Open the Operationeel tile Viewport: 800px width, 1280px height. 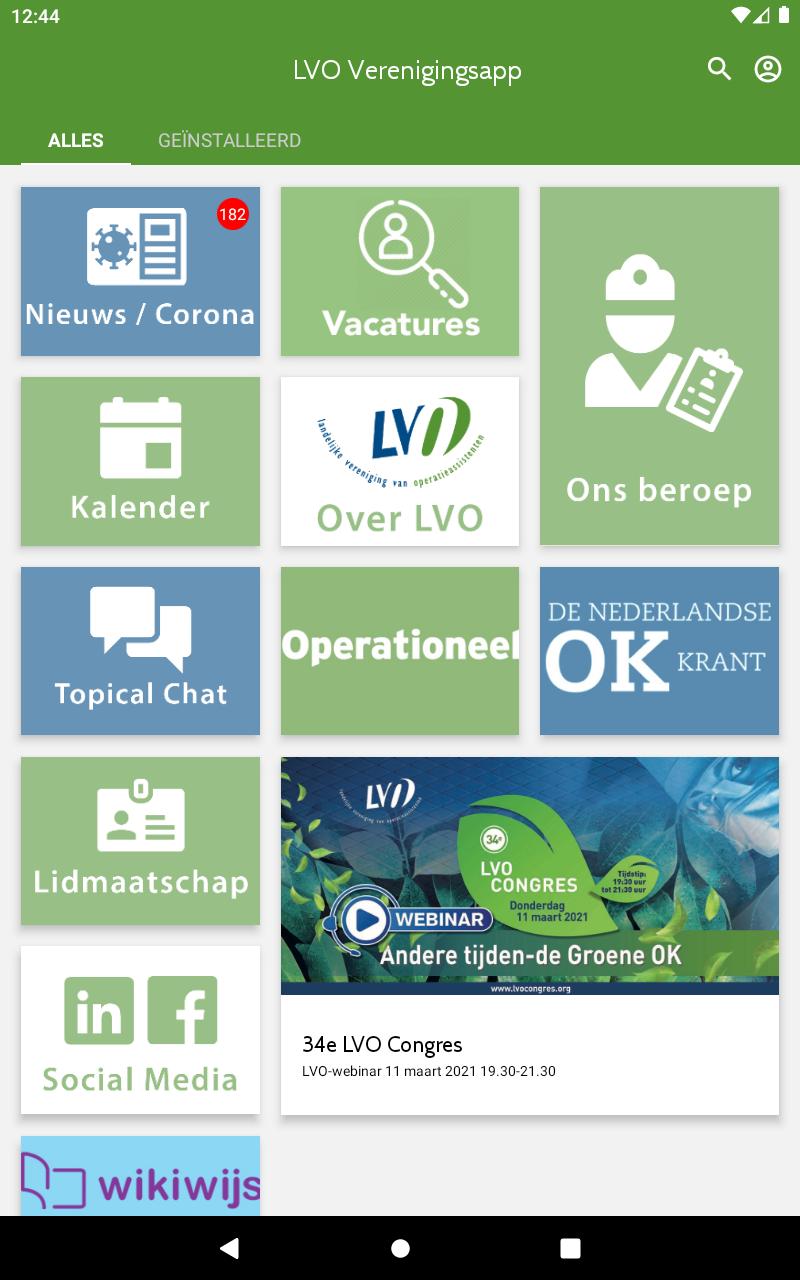coord(400,651)
